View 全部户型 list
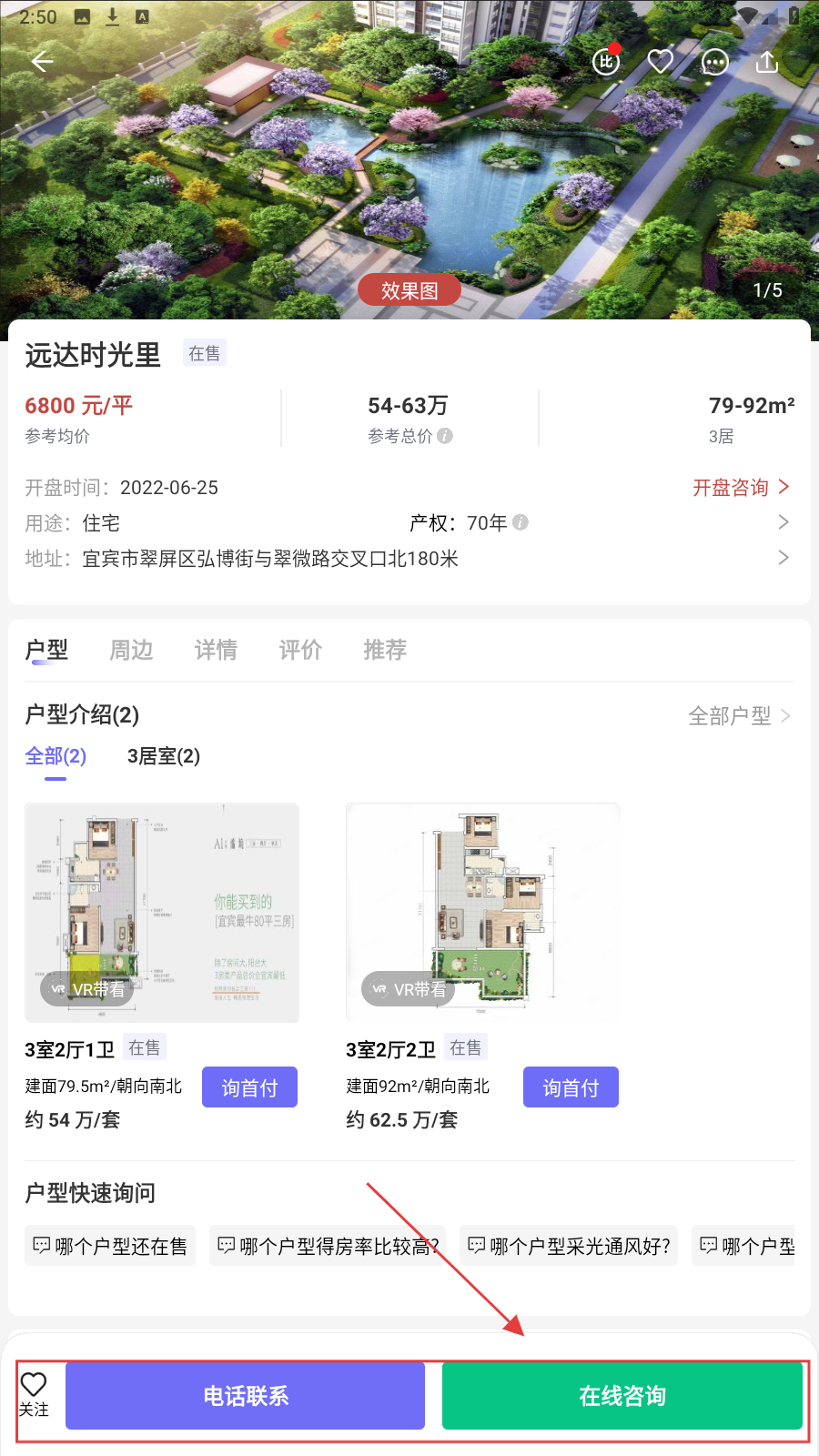Viewport: 819px width, 1456px height. 738,716
